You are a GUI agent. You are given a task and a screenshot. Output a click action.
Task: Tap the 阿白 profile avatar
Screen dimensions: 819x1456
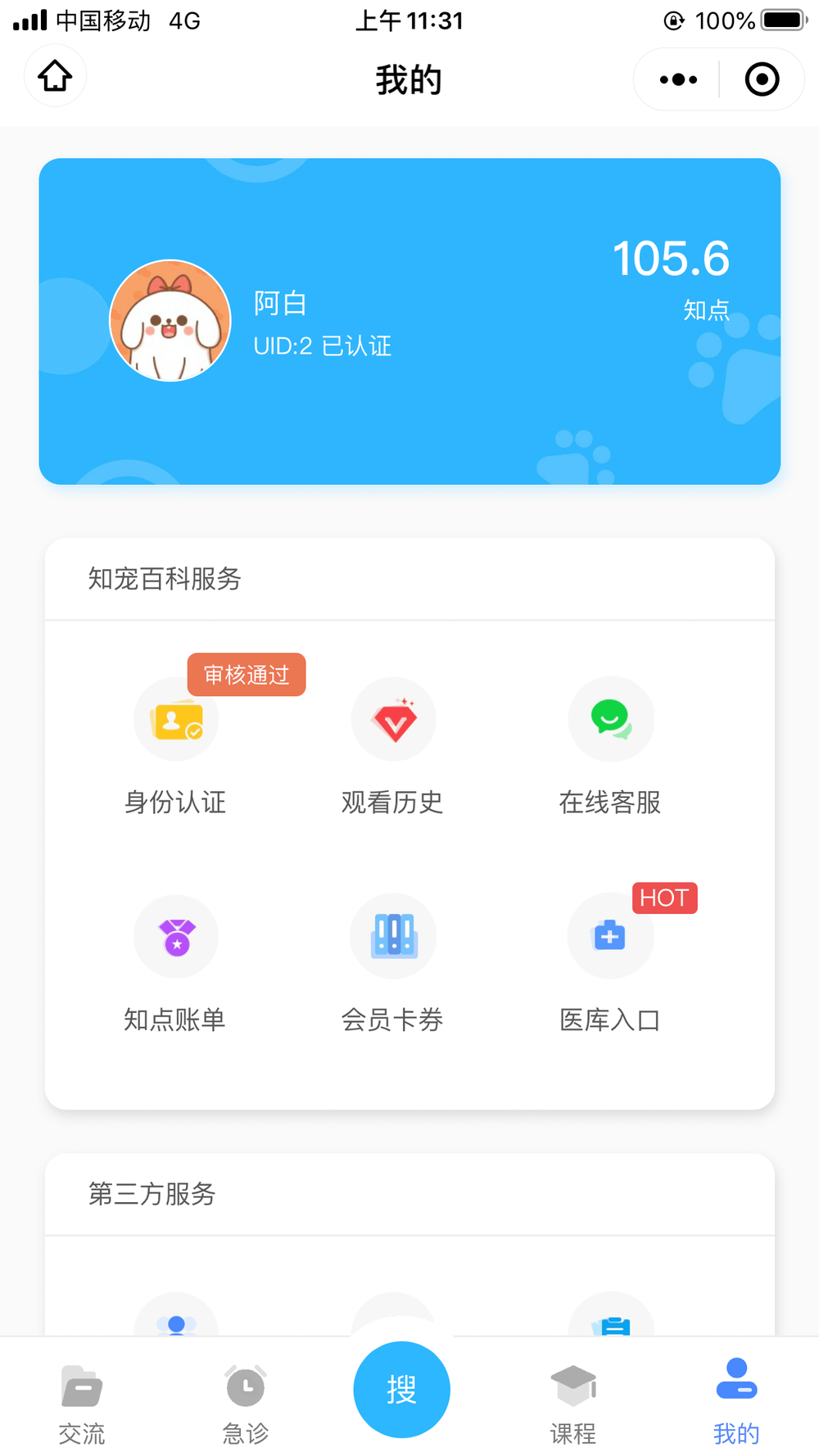pos(170,321)
